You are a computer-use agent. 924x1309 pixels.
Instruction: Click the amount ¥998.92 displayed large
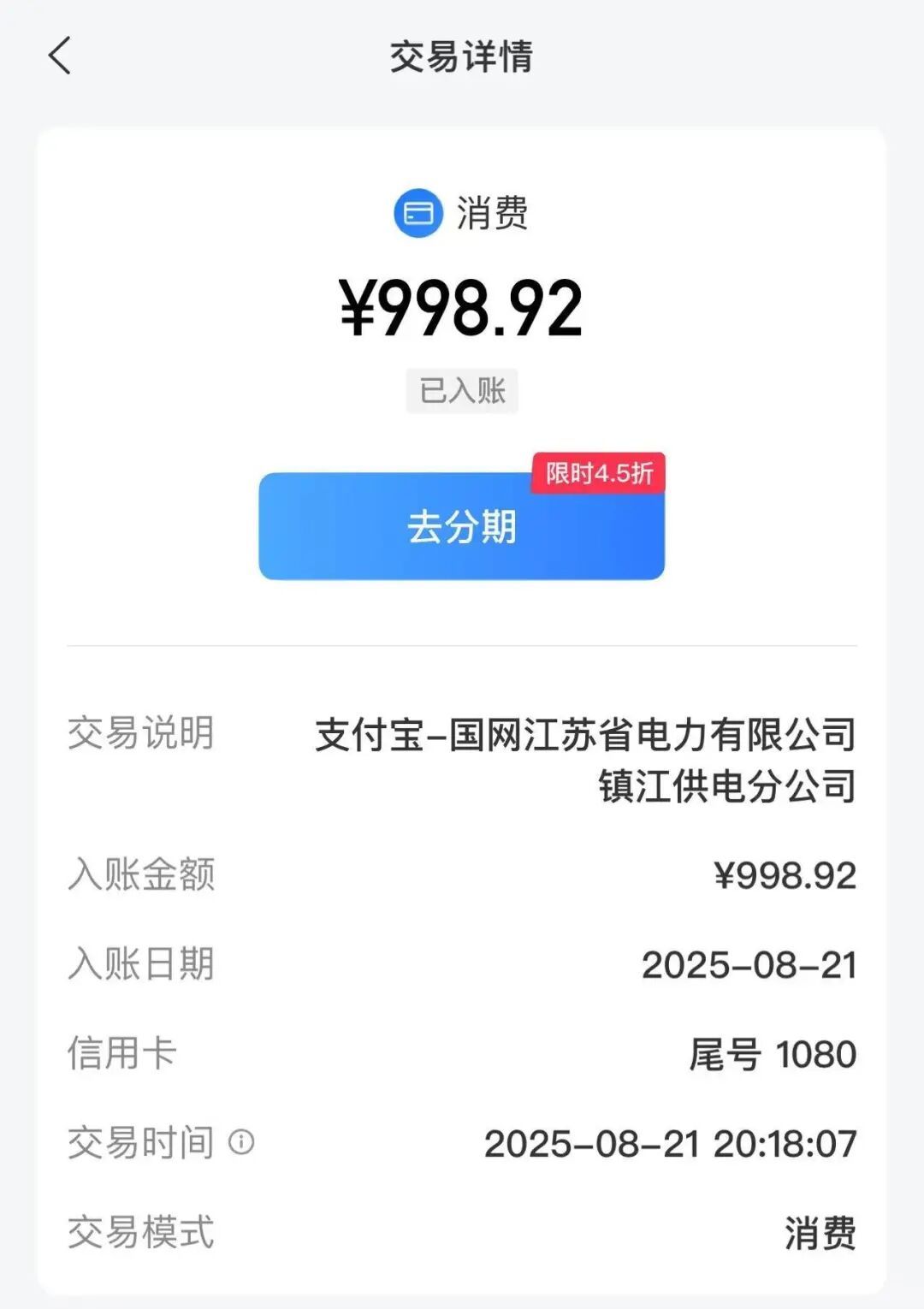(x=462, y=310)
